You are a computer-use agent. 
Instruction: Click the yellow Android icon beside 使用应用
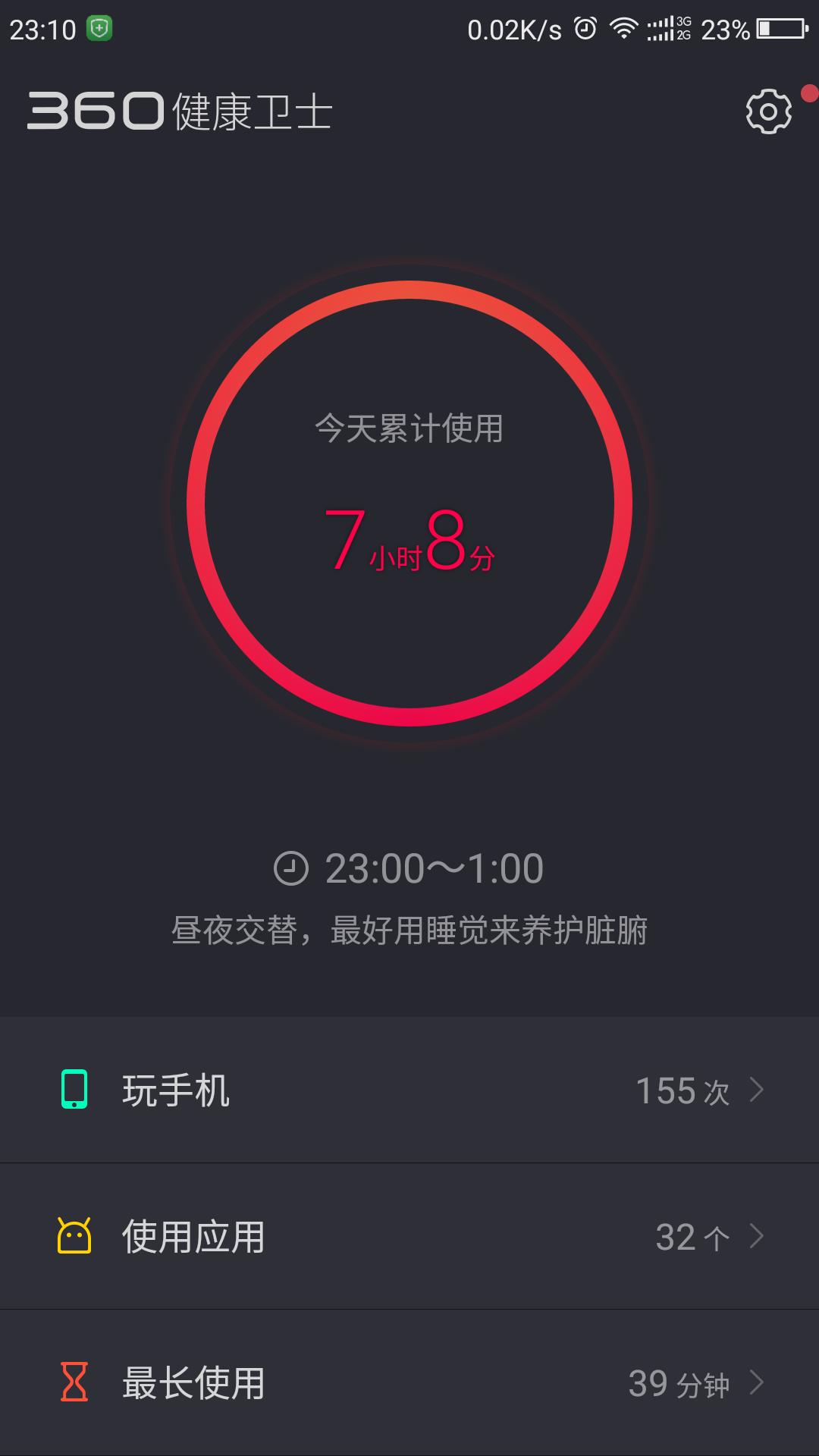(74, 1238)
